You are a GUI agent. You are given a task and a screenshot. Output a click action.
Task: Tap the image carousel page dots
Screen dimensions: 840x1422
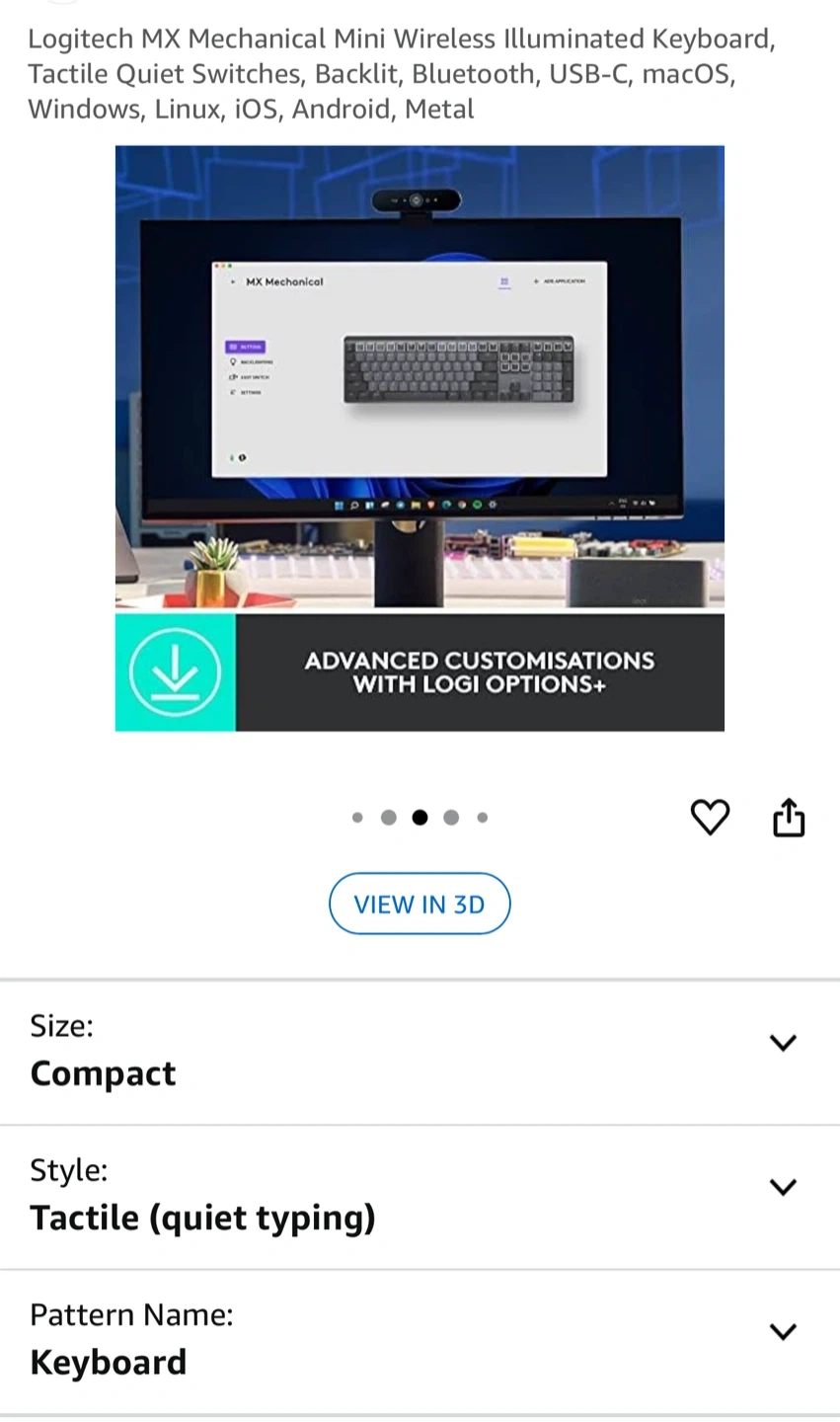[420, 818]
